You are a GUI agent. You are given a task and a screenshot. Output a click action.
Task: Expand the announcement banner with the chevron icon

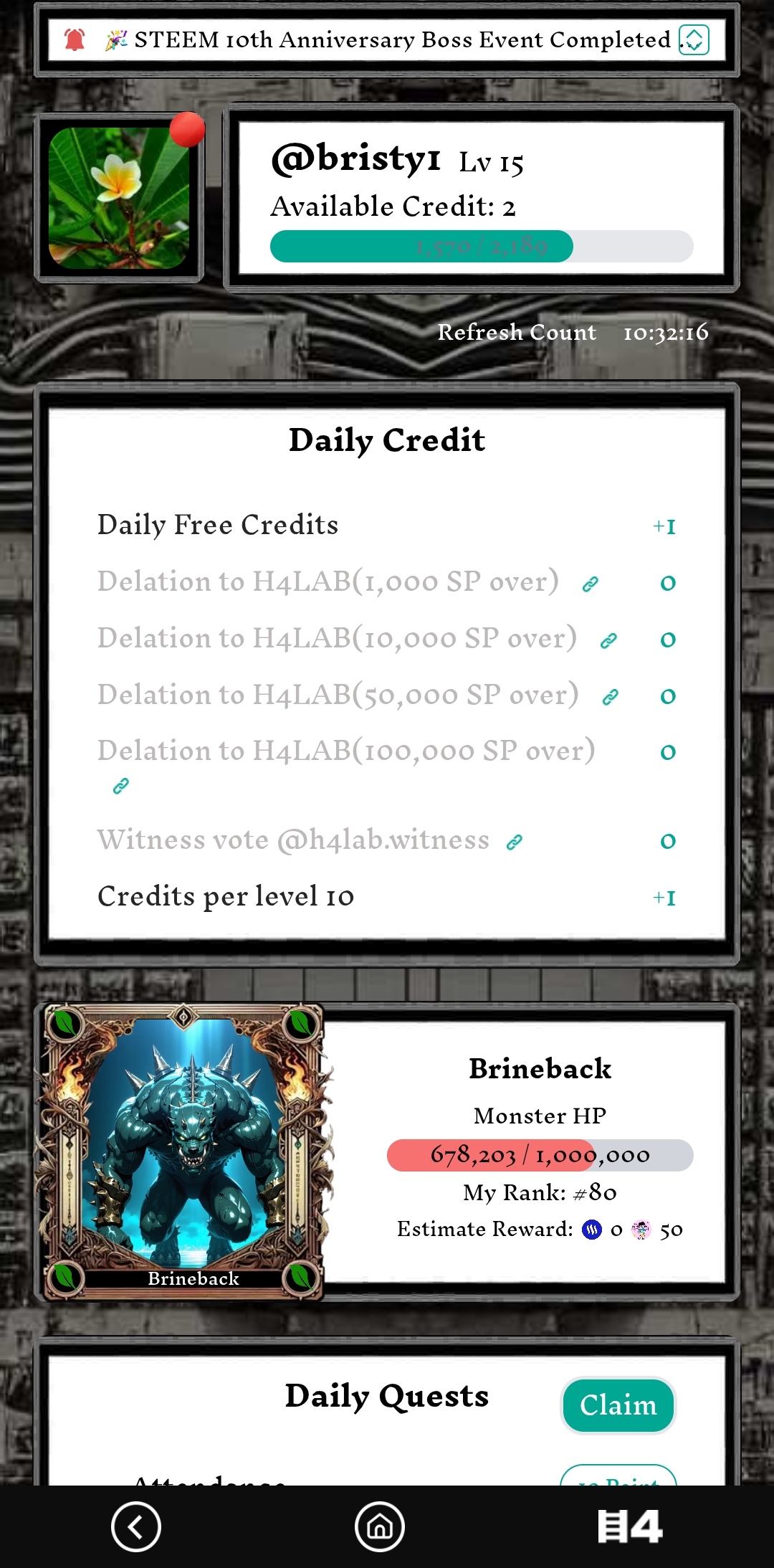click(x=694, y=39)
